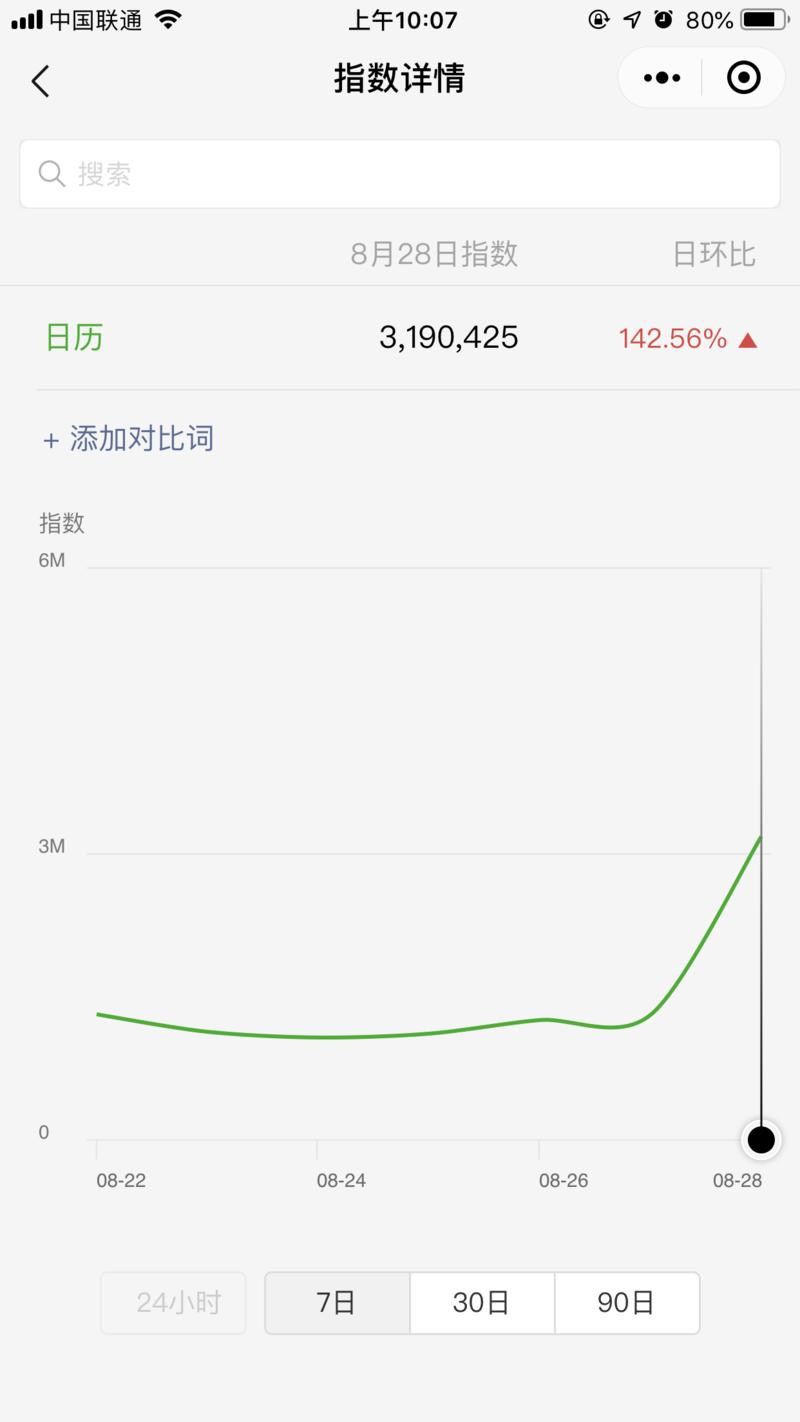The height and width of the screenshot is (1422, 800).
Task: Click the circular capsule exit icon
Action: pos(743,77)
